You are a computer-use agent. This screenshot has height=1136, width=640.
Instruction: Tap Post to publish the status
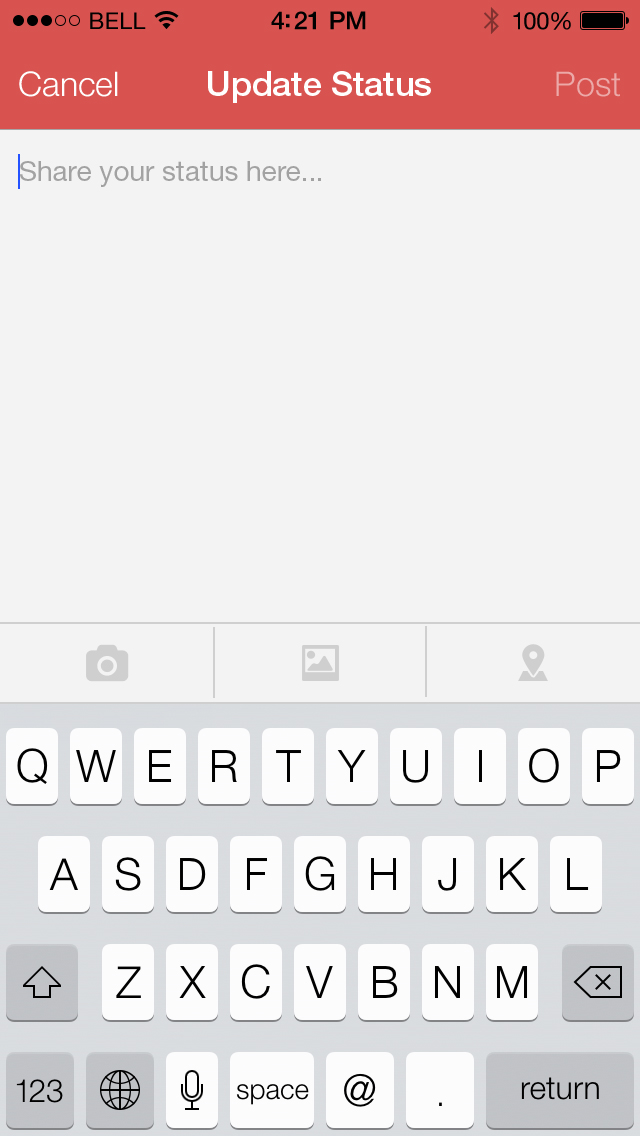click(x=587, y=85)
